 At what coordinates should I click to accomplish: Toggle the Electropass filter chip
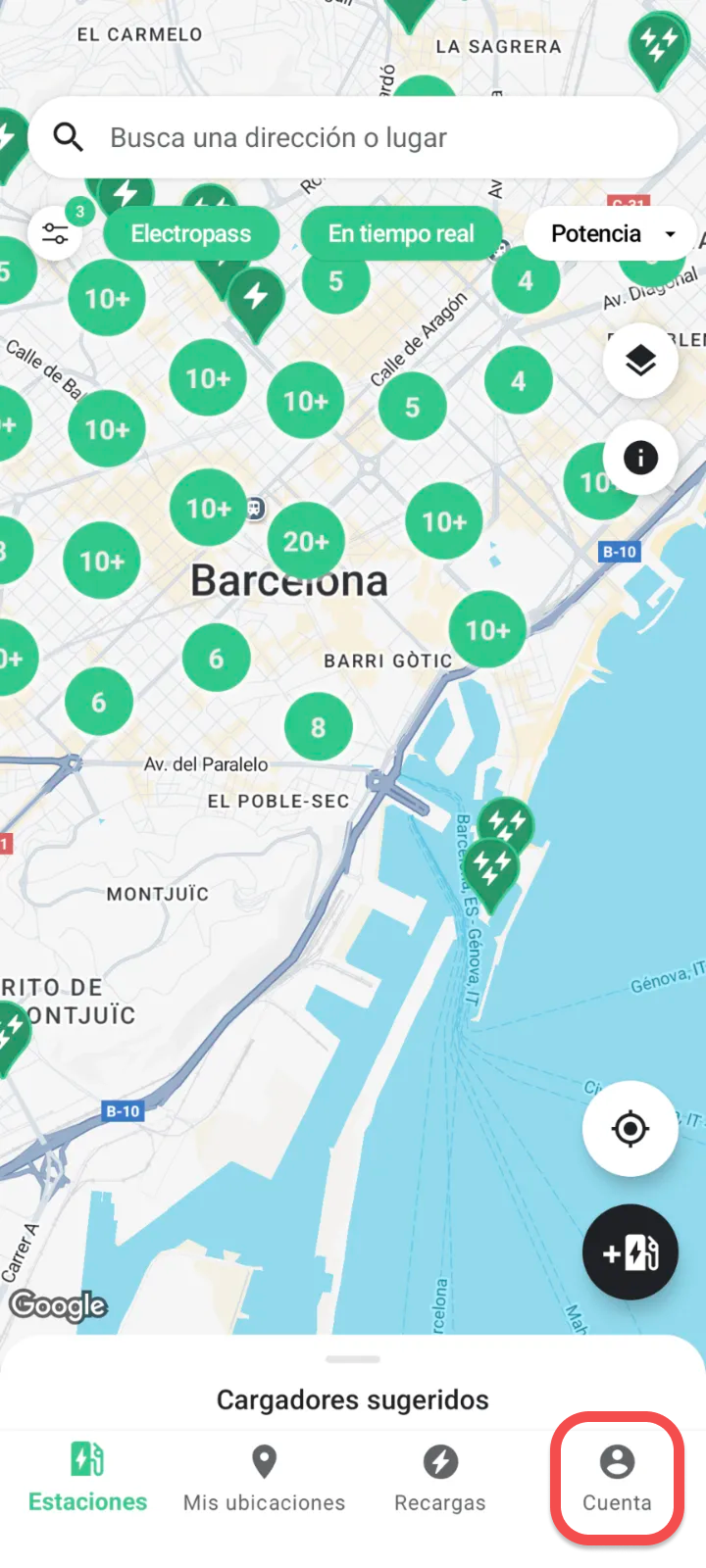(191, 233)
